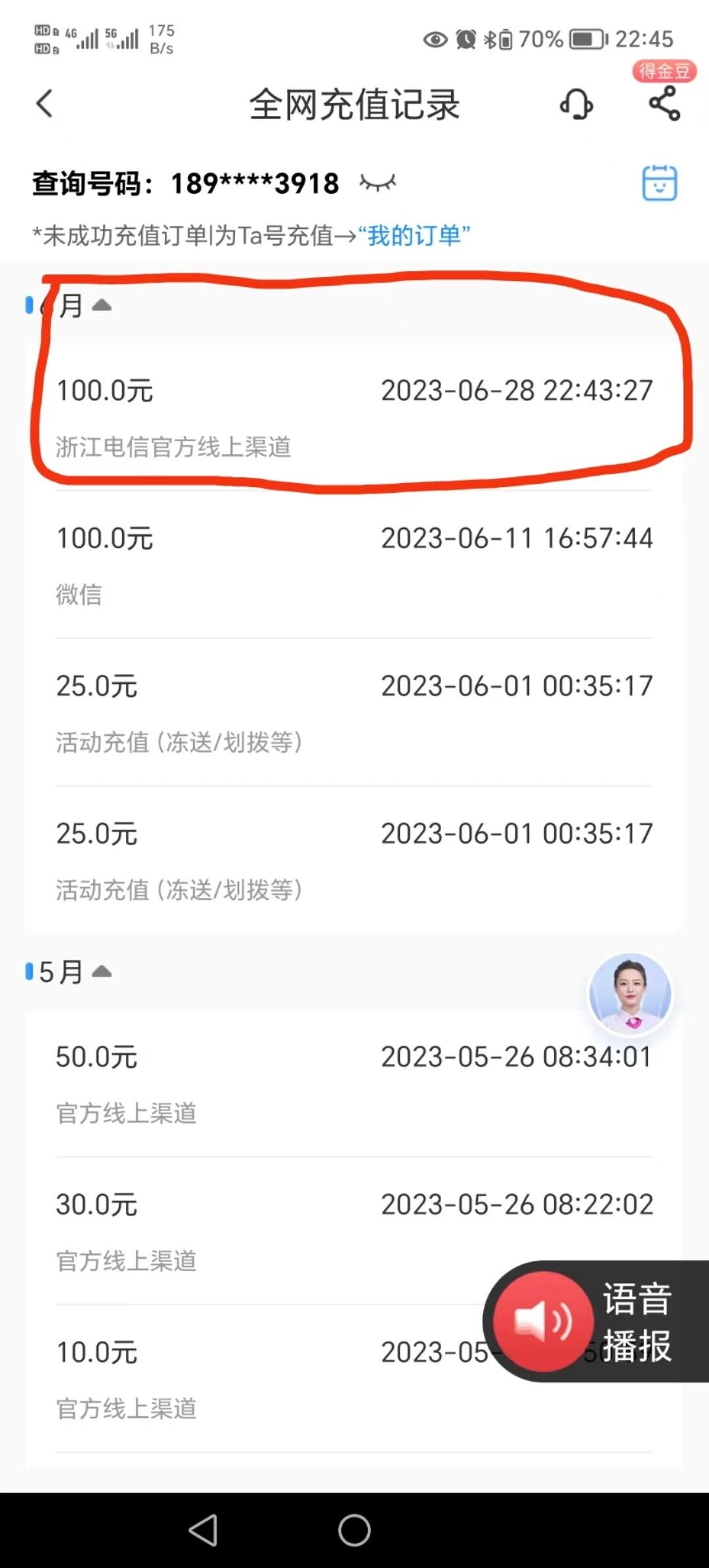Tap the back arrow to leave 全网充值记录

click(x=44, y=104)
